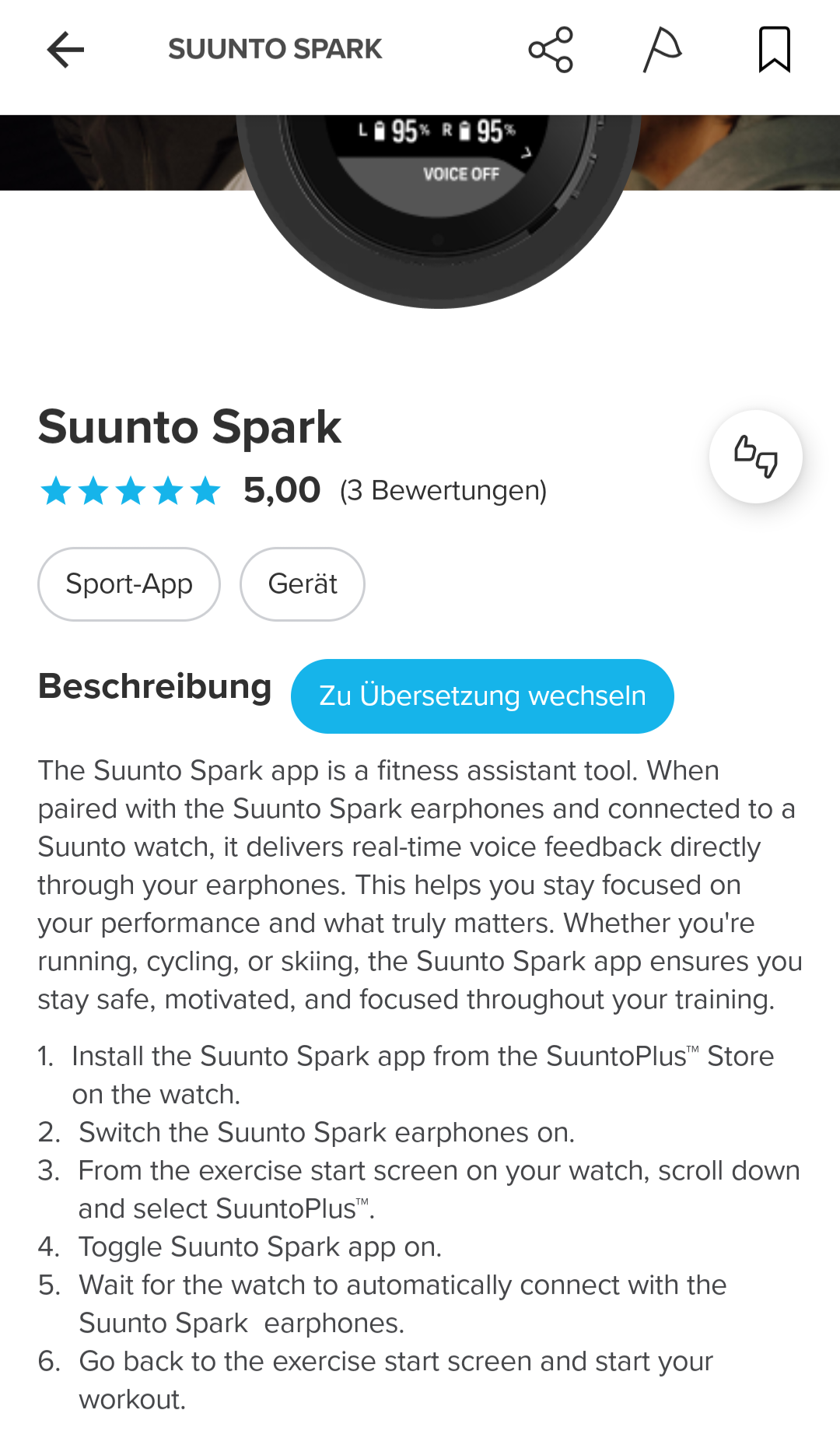
Task: Report this app with the flag icon
Action: (x=663, y=50)
